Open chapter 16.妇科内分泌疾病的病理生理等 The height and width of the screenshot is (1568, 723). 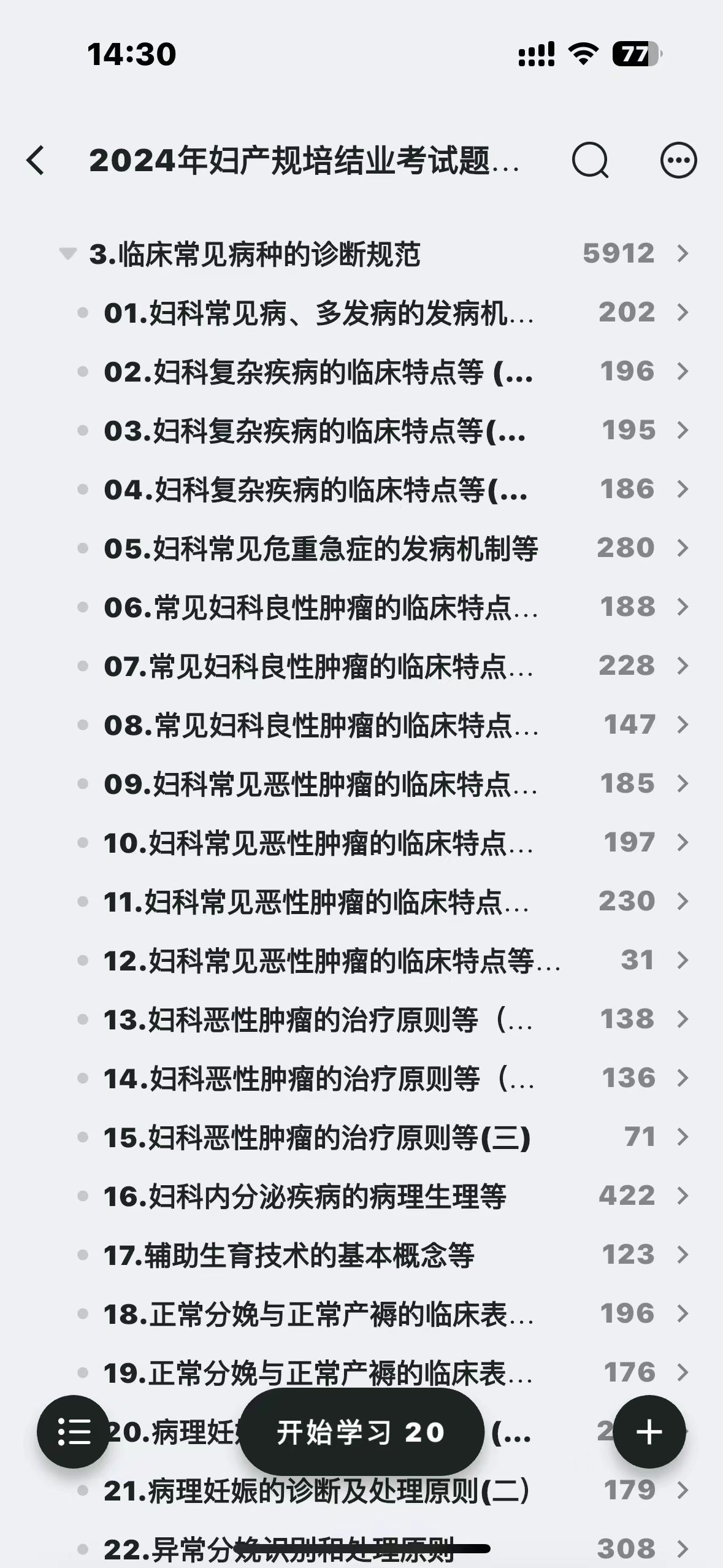(x=383, y=1196)
